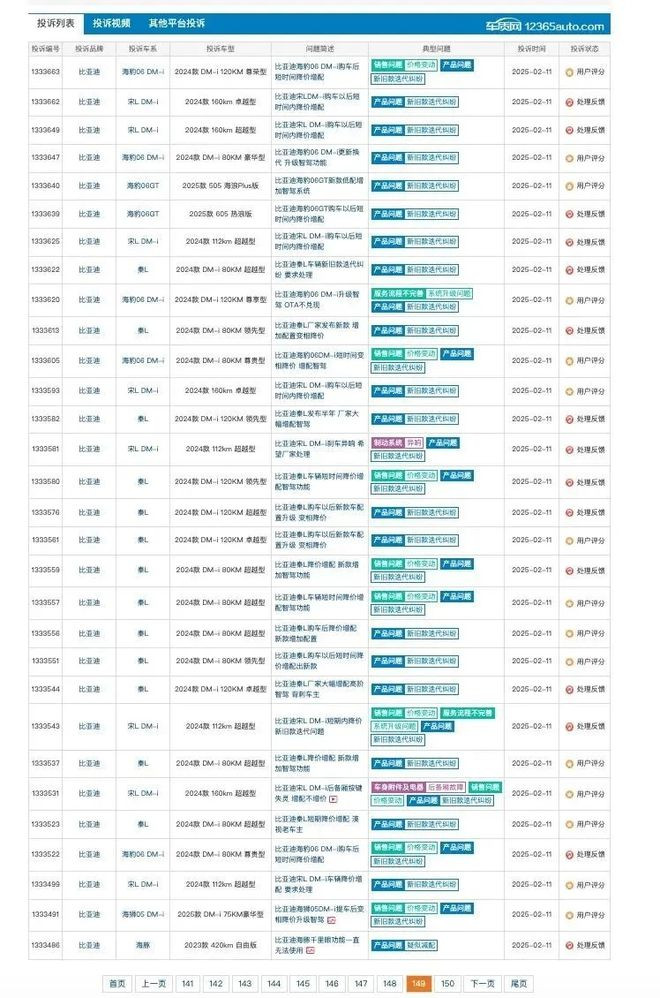Go to 下一页 next page

tap(482, 983)
